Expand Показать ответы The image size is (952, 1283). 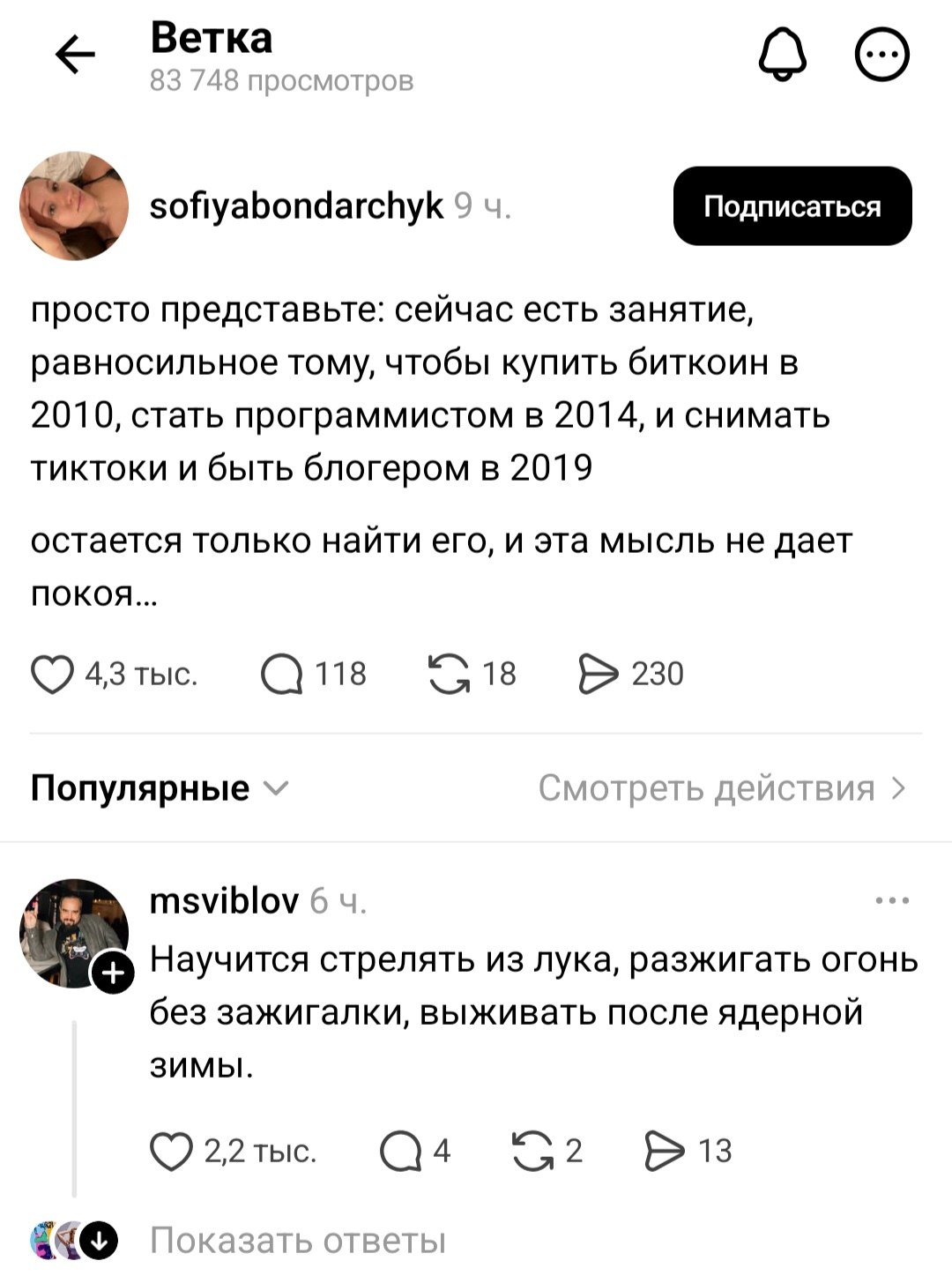point(298,1241)
